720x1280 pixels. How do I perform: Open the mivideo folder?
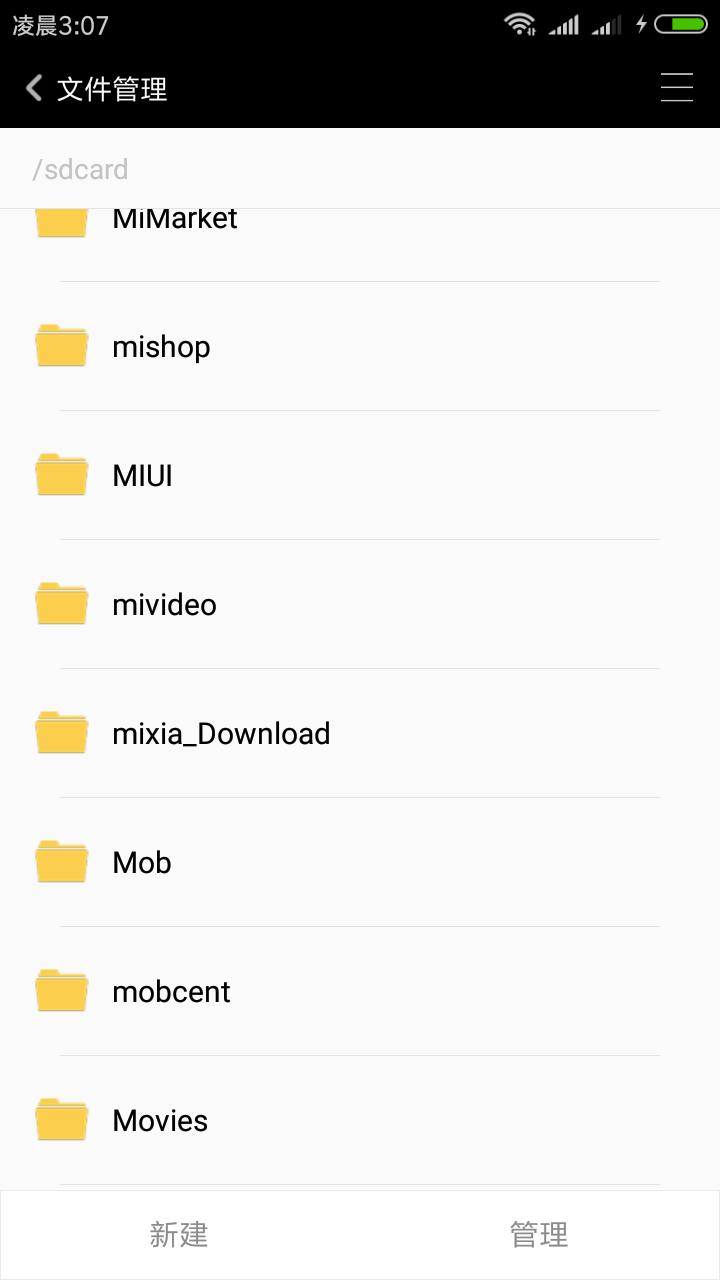[165, 605]
